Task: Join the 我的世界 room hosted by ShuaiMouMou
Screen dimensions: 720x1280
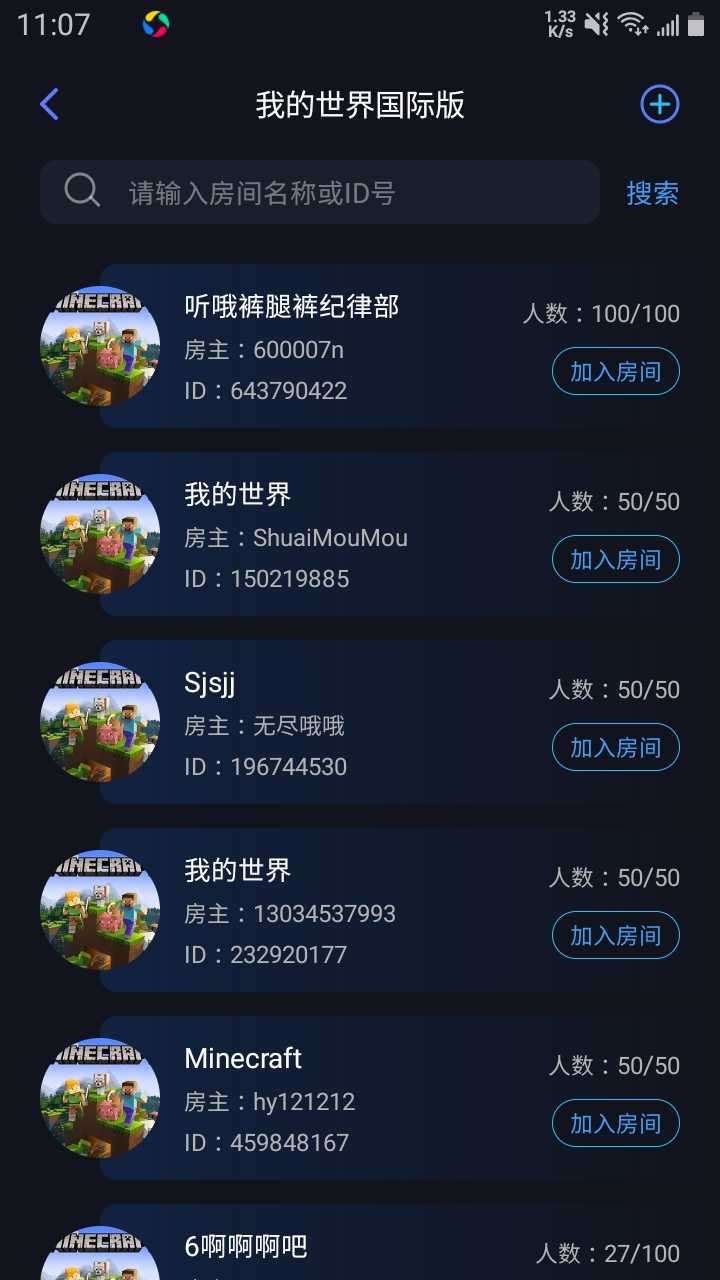Action: pos(615,559)
